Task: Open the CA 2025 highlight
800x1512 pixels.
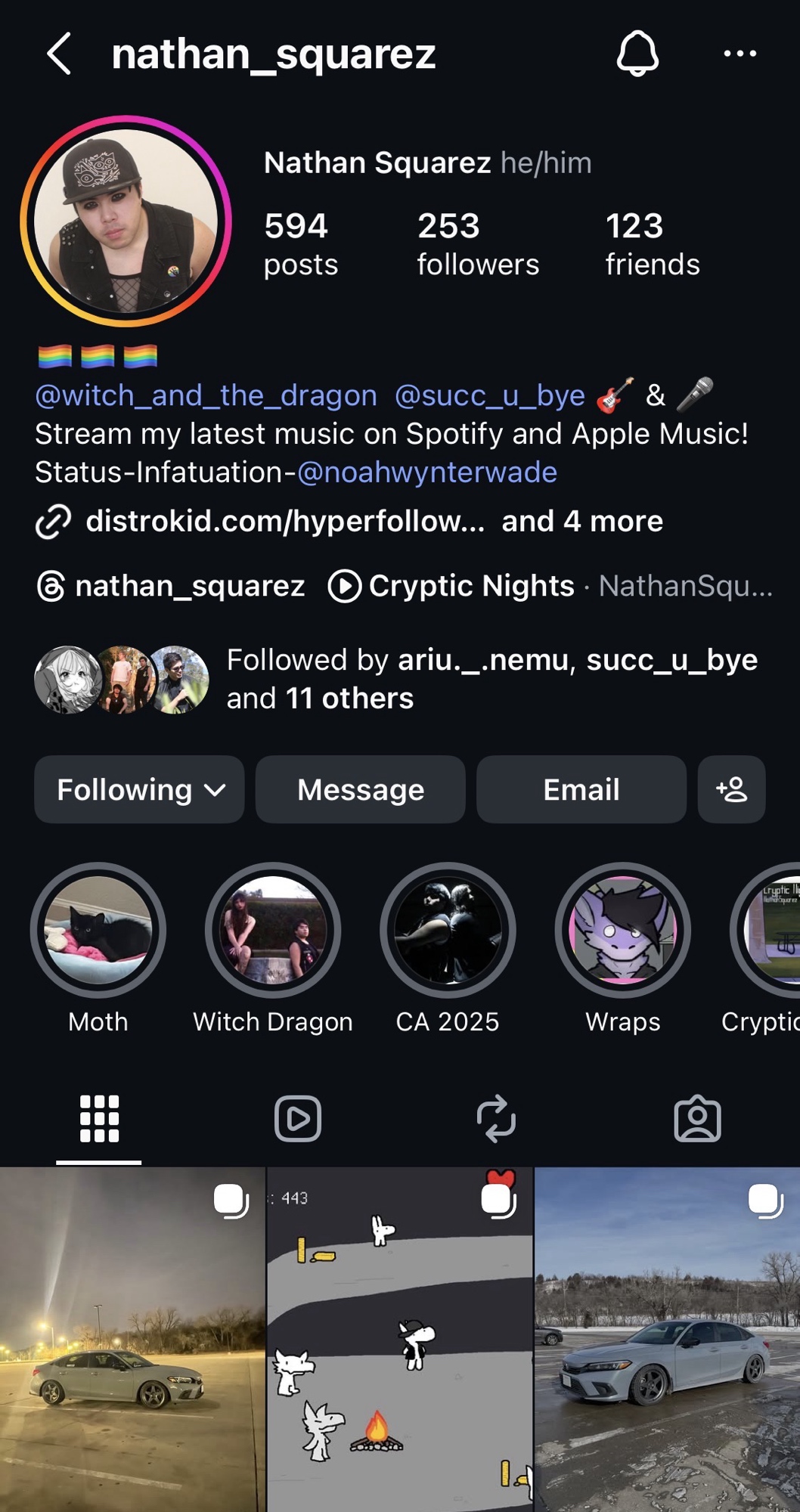Action: click(448, 930)
